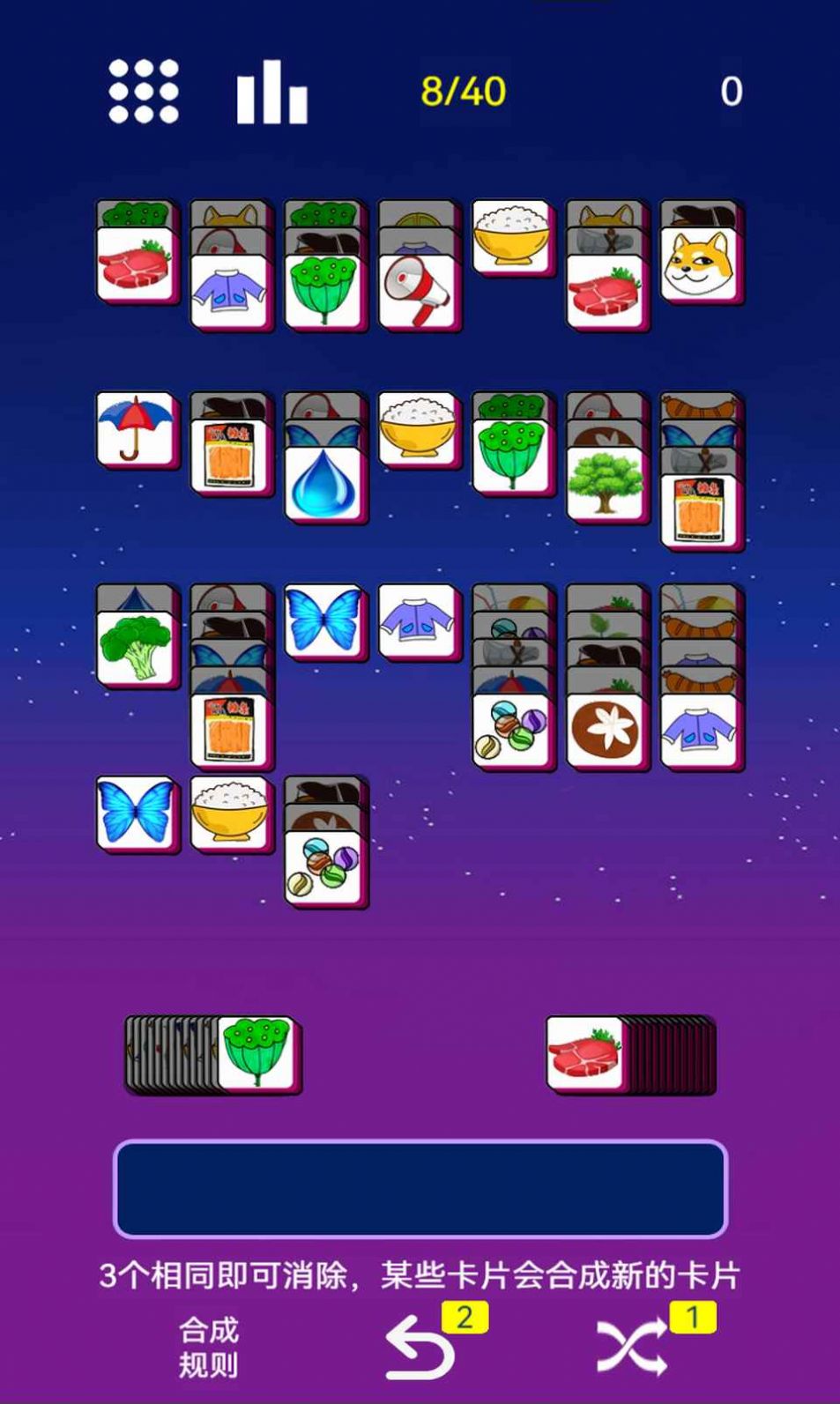This screenshot has height=1404, width=840.
Task: Select the blue water drop tile
Action: click(x=323, y=482)
